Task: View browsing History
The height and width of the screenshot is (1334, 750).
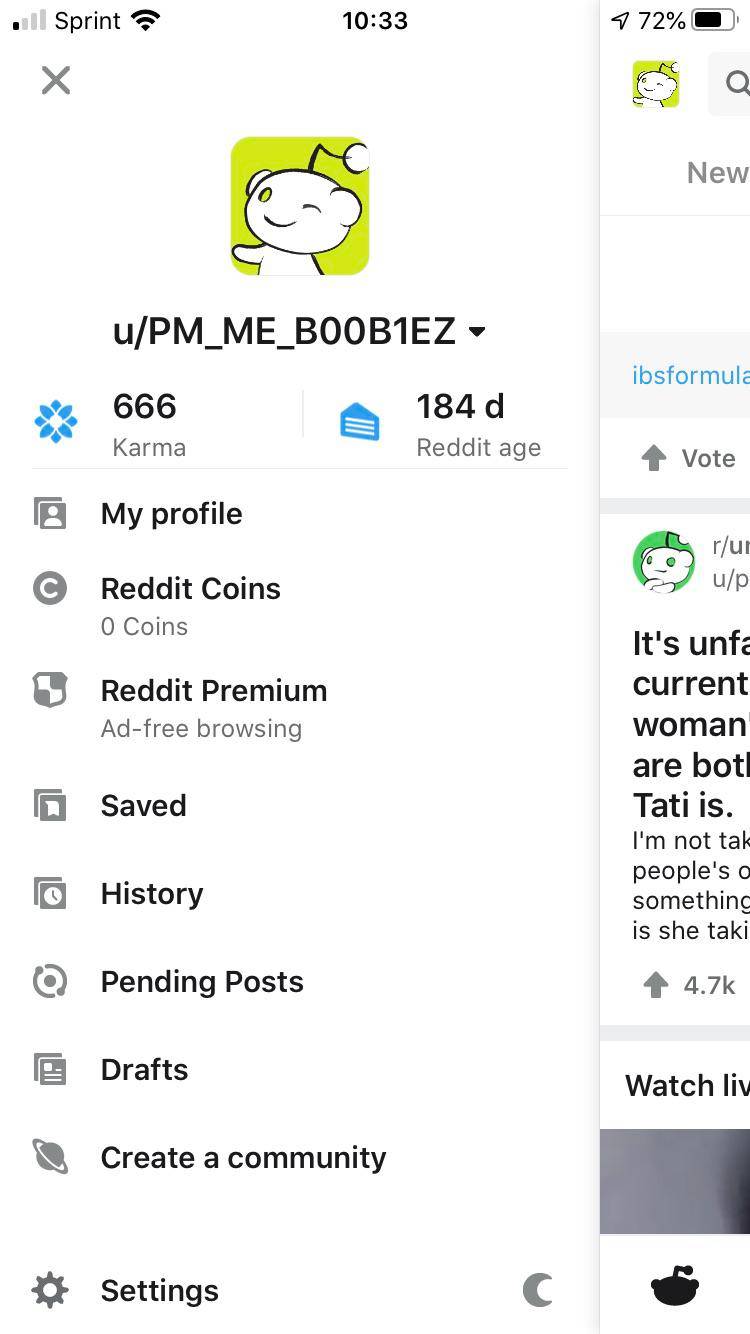Action: click(151, 894)
